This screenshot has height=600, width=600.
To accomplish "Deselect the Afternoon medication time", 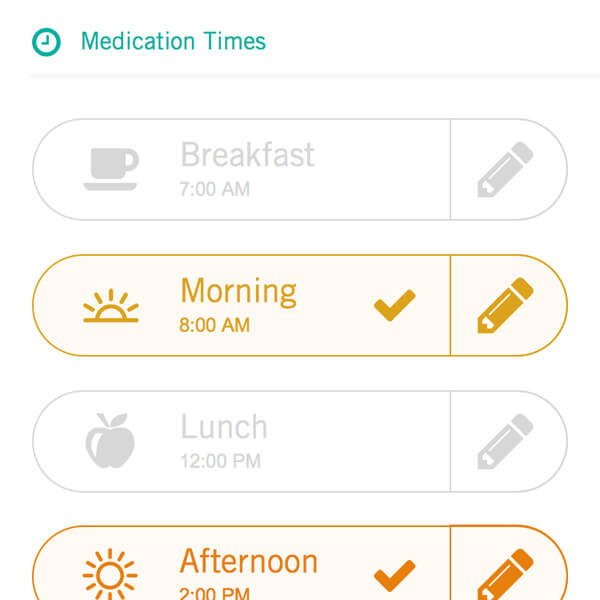I will click(242, 570).
